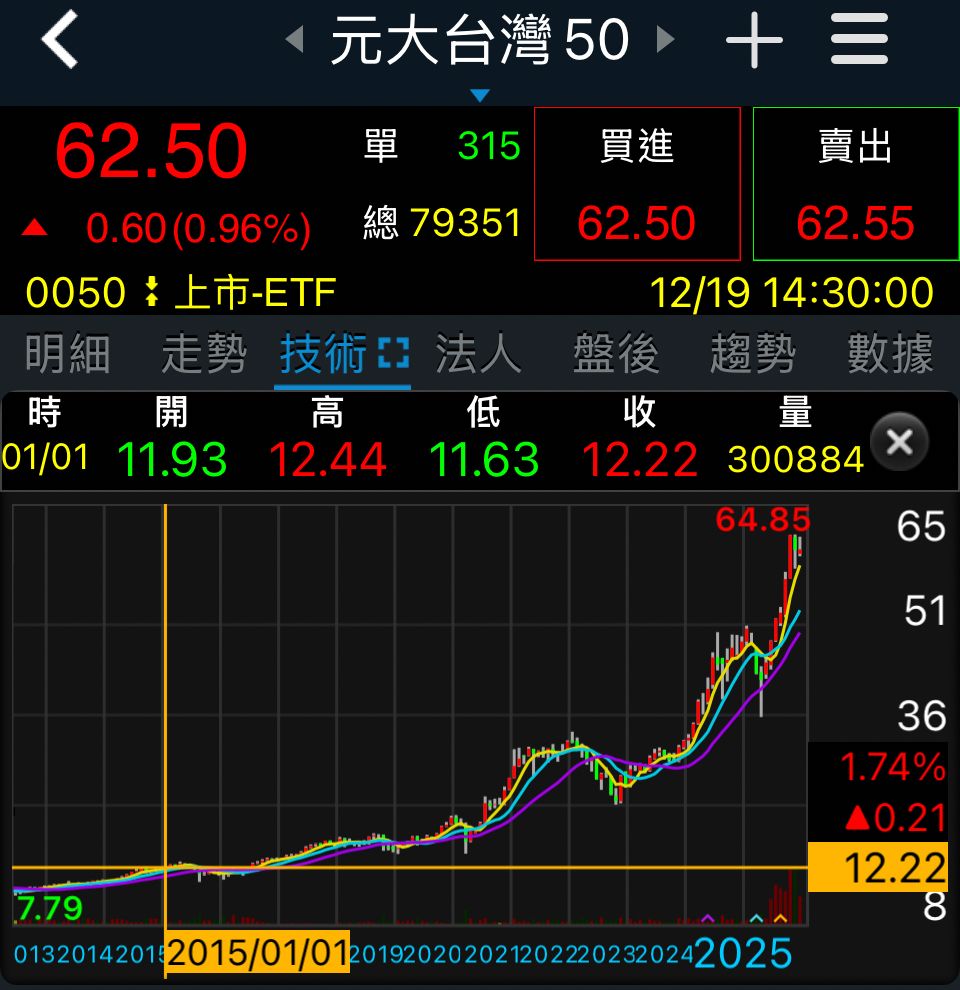This screenshot has width=960, height=990.
Task: Expand the dropdown under 元大台灣50 title
Action: click(480, 96)
